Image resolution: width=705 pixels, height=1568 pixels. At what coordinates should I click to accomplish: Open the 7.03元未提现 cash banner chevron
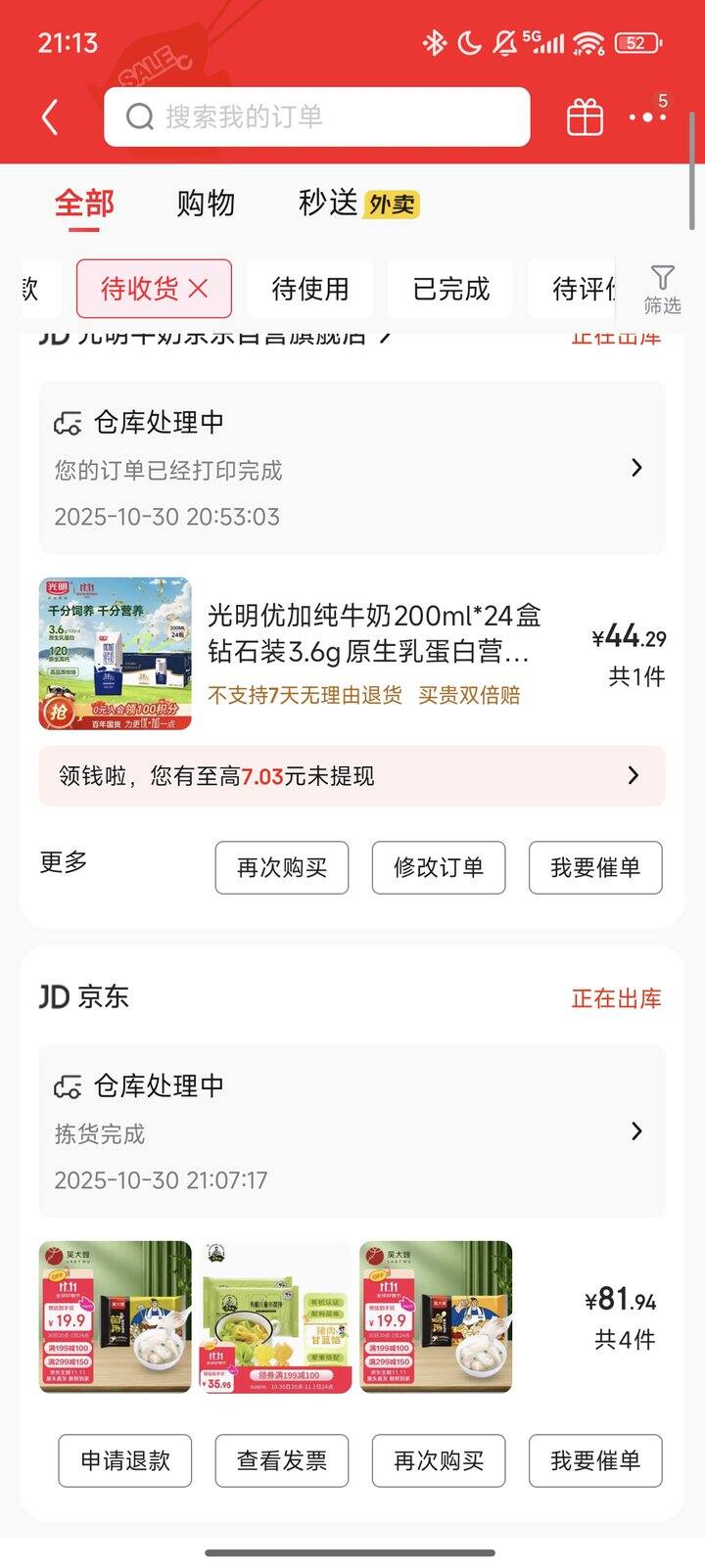click(635, 775)
